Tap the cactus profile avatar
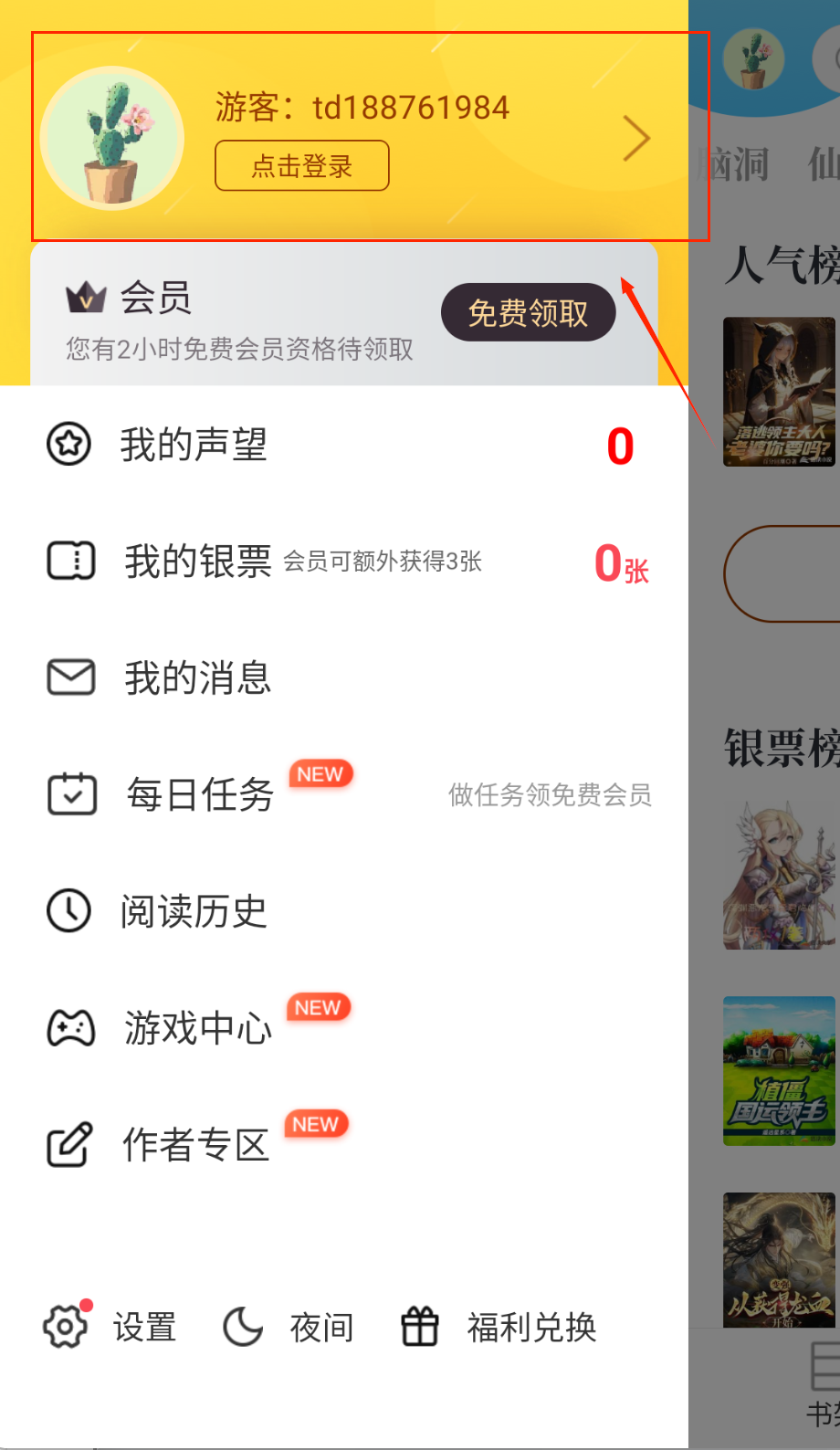This screenshot has height=1450, width=840. point(112,139)
